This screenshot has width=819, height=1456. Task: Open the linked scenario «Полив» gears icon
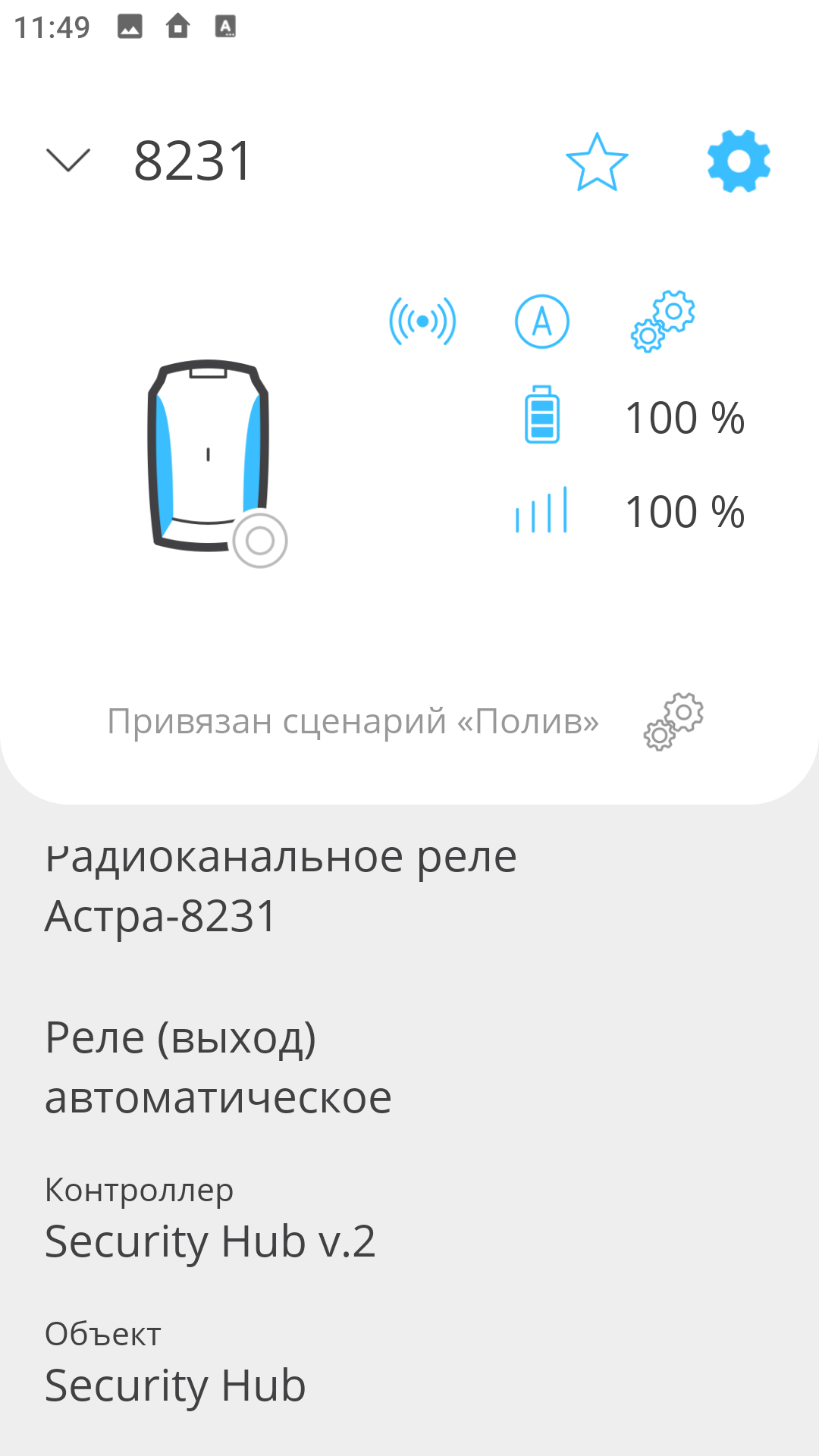coord(673,721)
